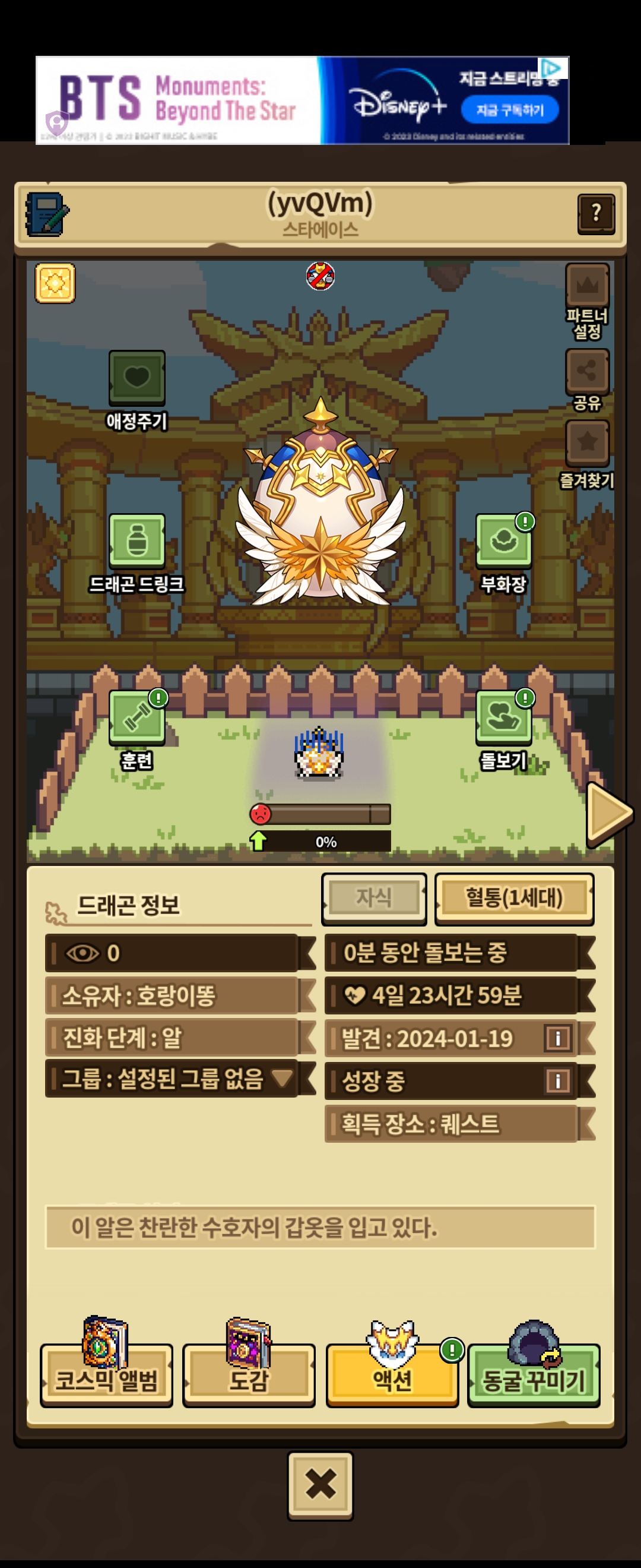The width and height of the screenshot is (641, 1568).
Task: Open 도감 encyclopedia
Action: [x=249, y=1378]
